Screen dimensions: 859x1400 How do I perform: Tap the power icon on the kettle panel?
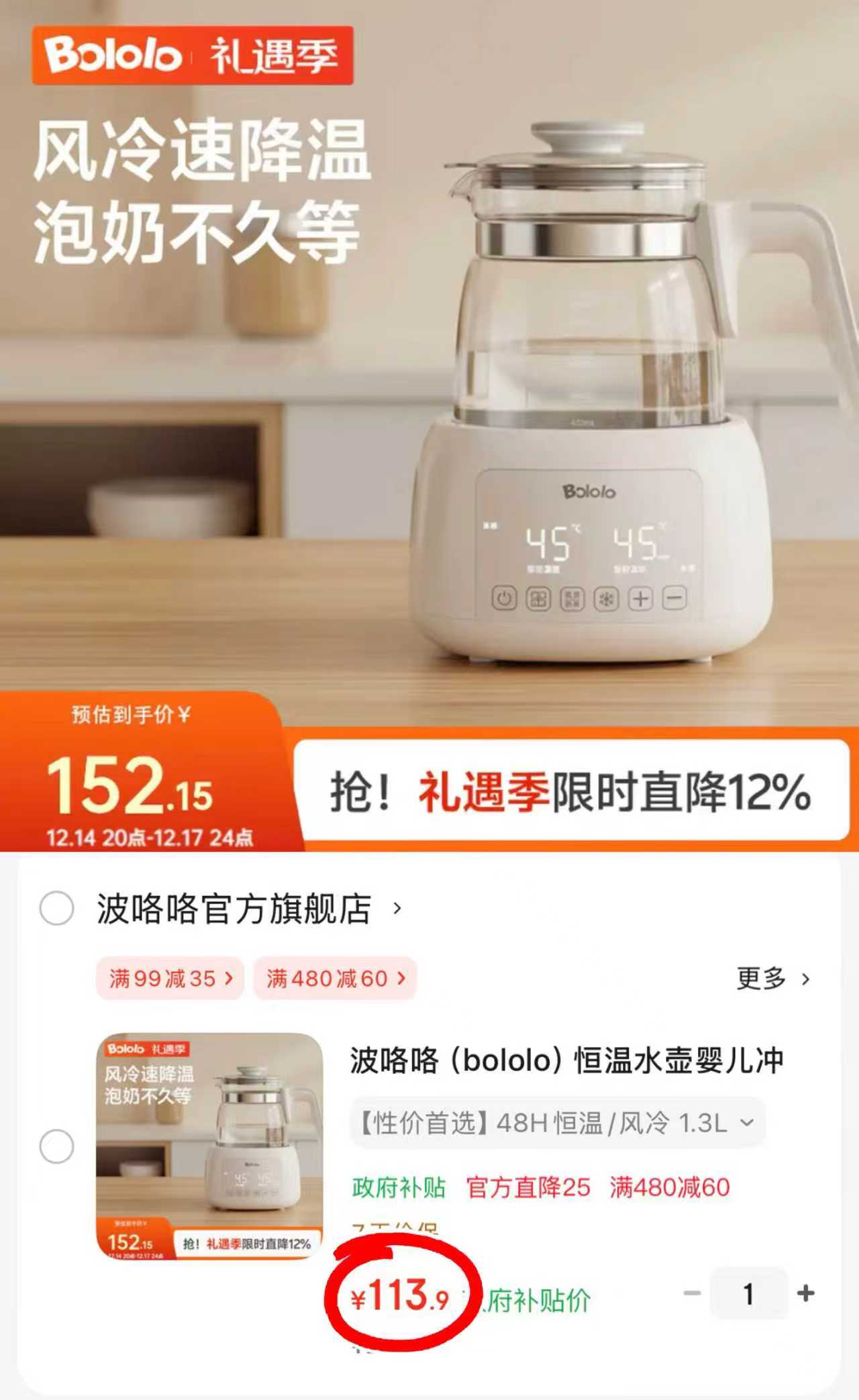pos(505,598)
